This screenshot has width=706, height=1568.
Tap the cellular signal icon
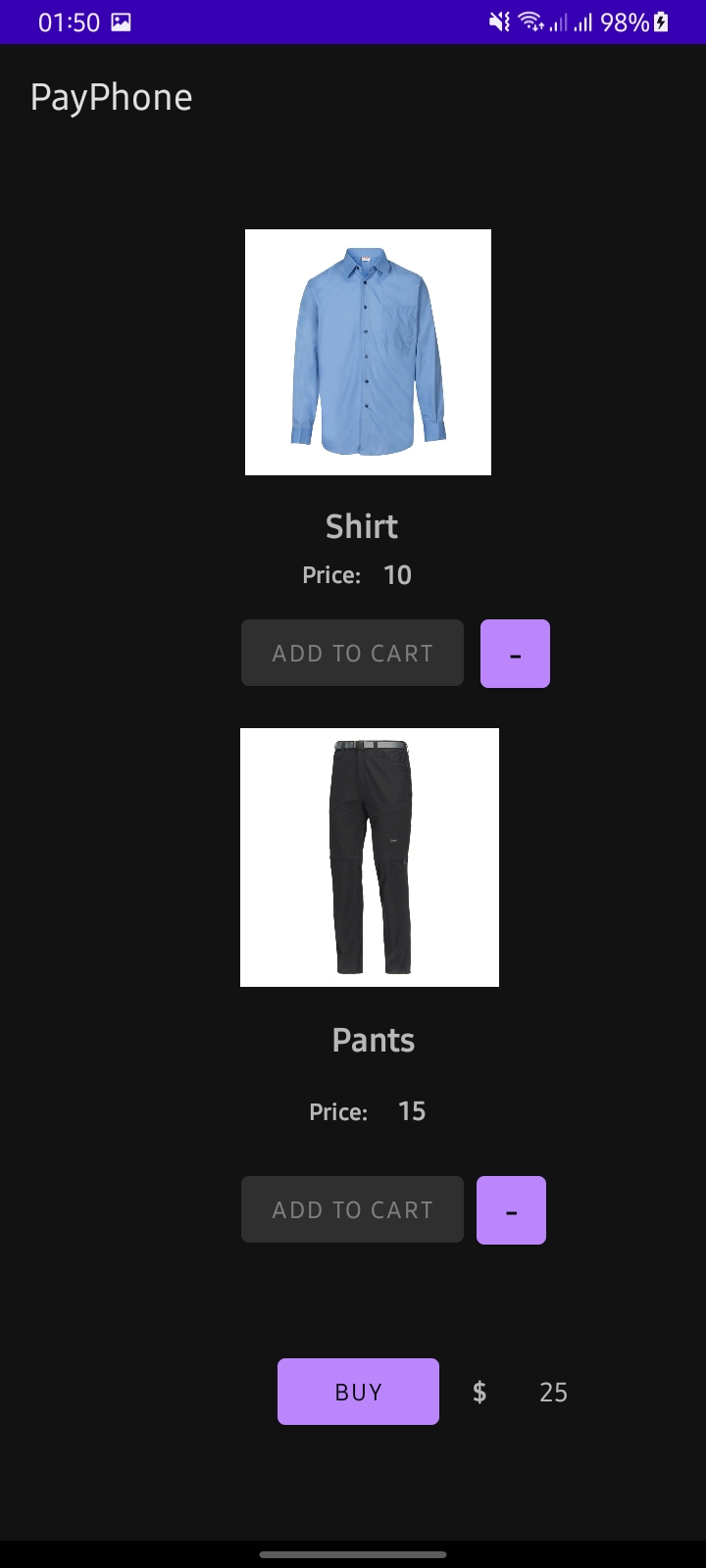pyautogui.click(x=557, y=22)
